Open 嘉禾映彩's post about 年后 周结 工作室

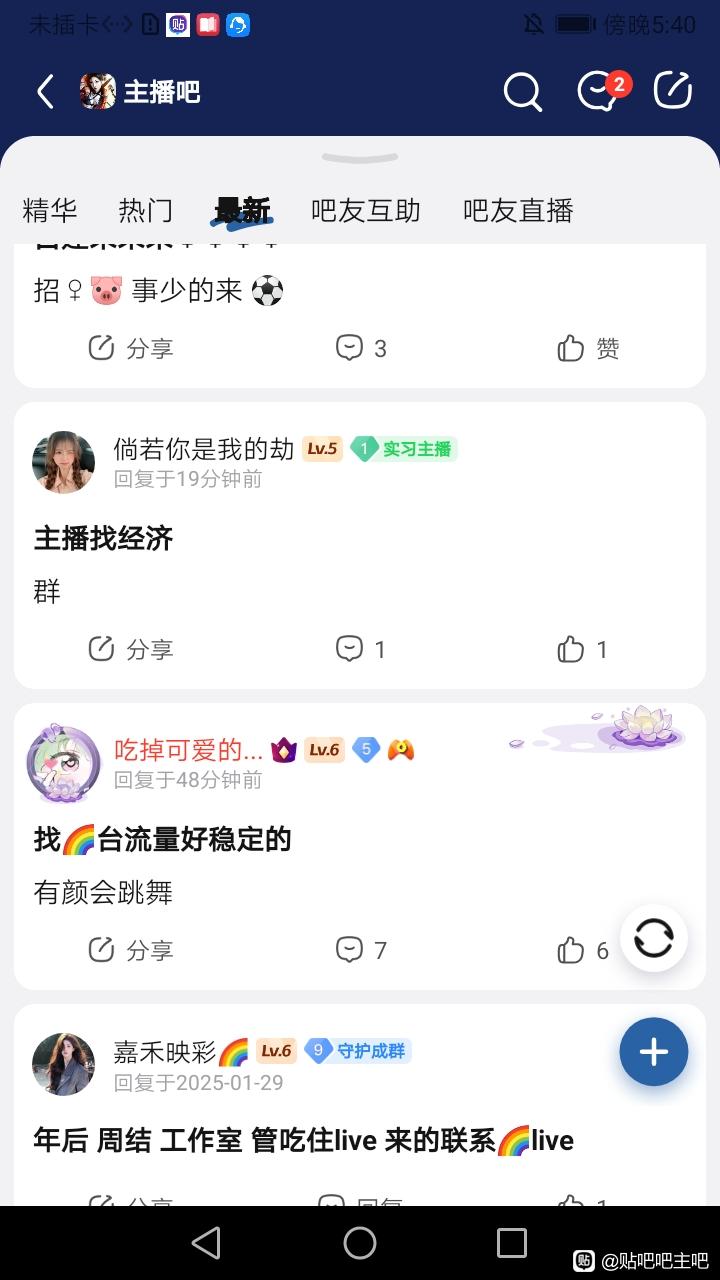tap(303, 1140)
